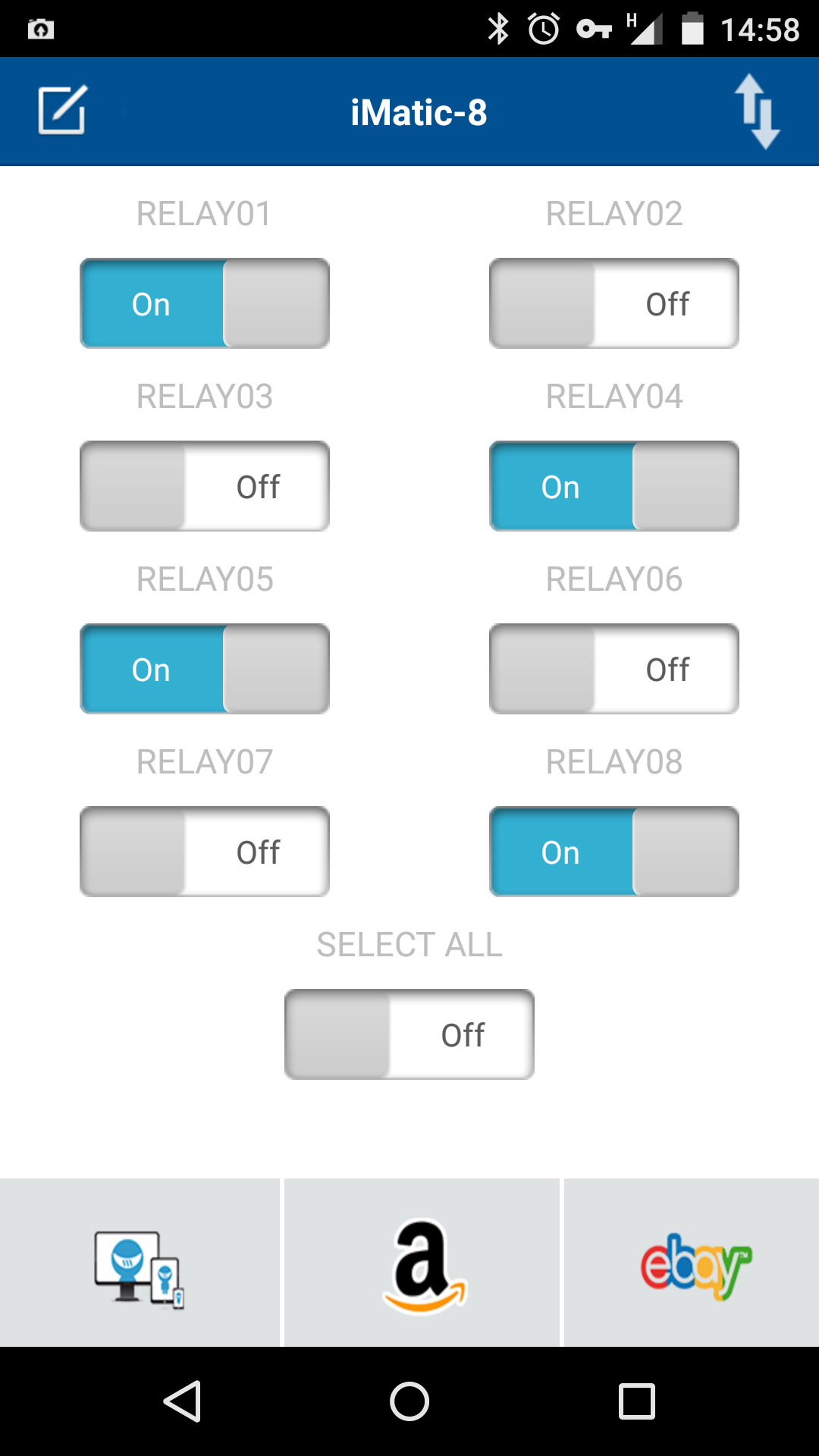Open the Amazon store button

tap(422, 1263)
